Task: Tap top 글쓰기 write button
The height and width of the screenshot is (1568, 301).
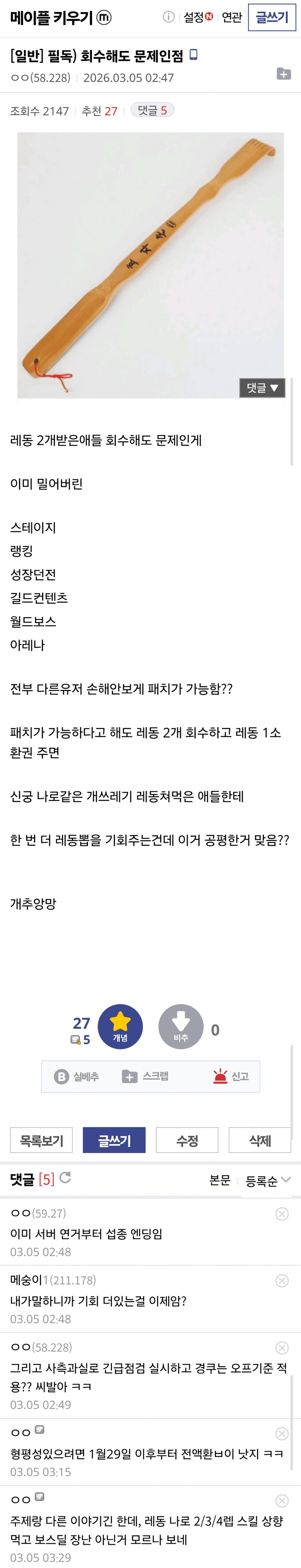Action: (272, 17)
